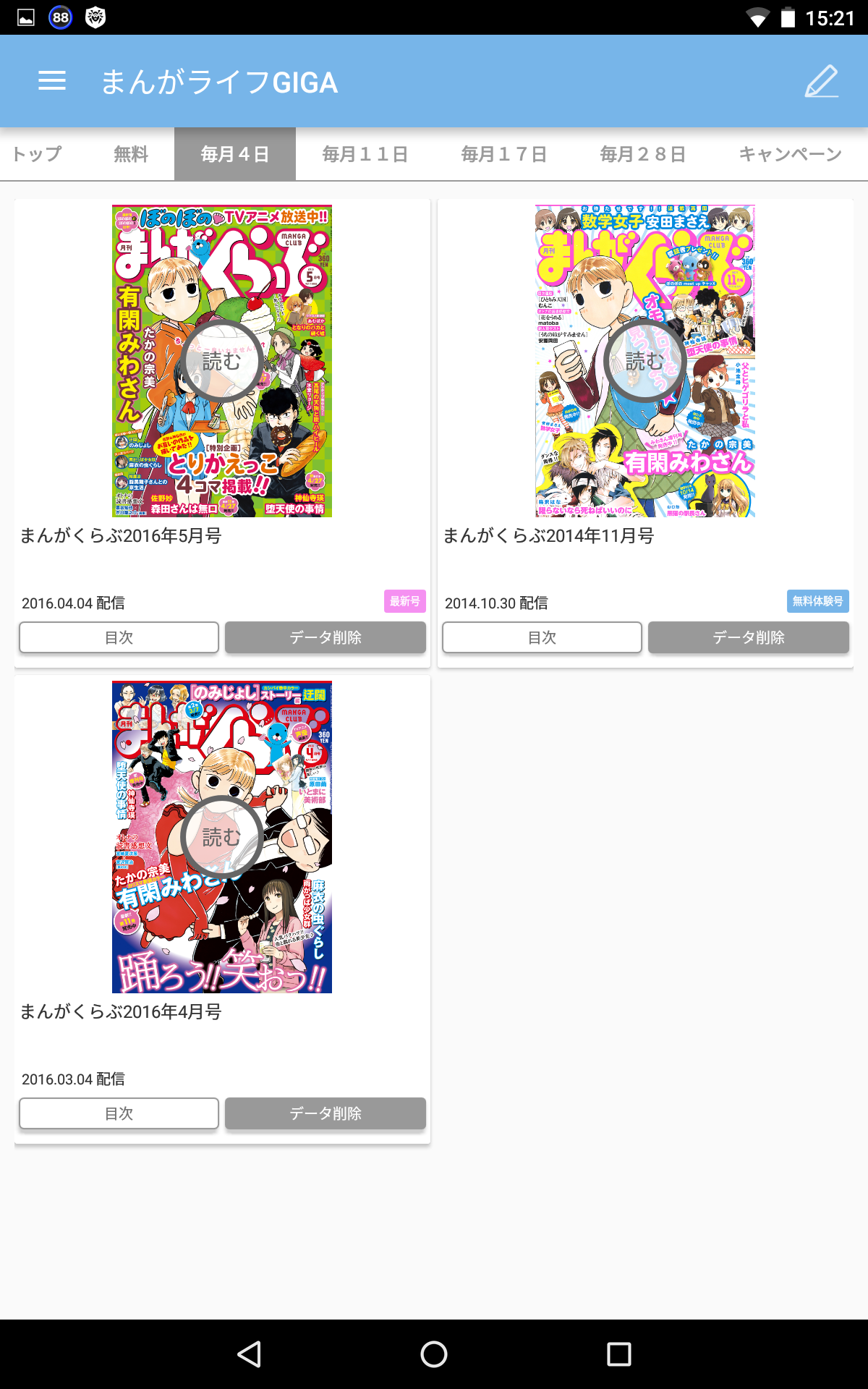
Task: Delete data for the 2014年11月号 issue
Action: [x=749, y=637]
